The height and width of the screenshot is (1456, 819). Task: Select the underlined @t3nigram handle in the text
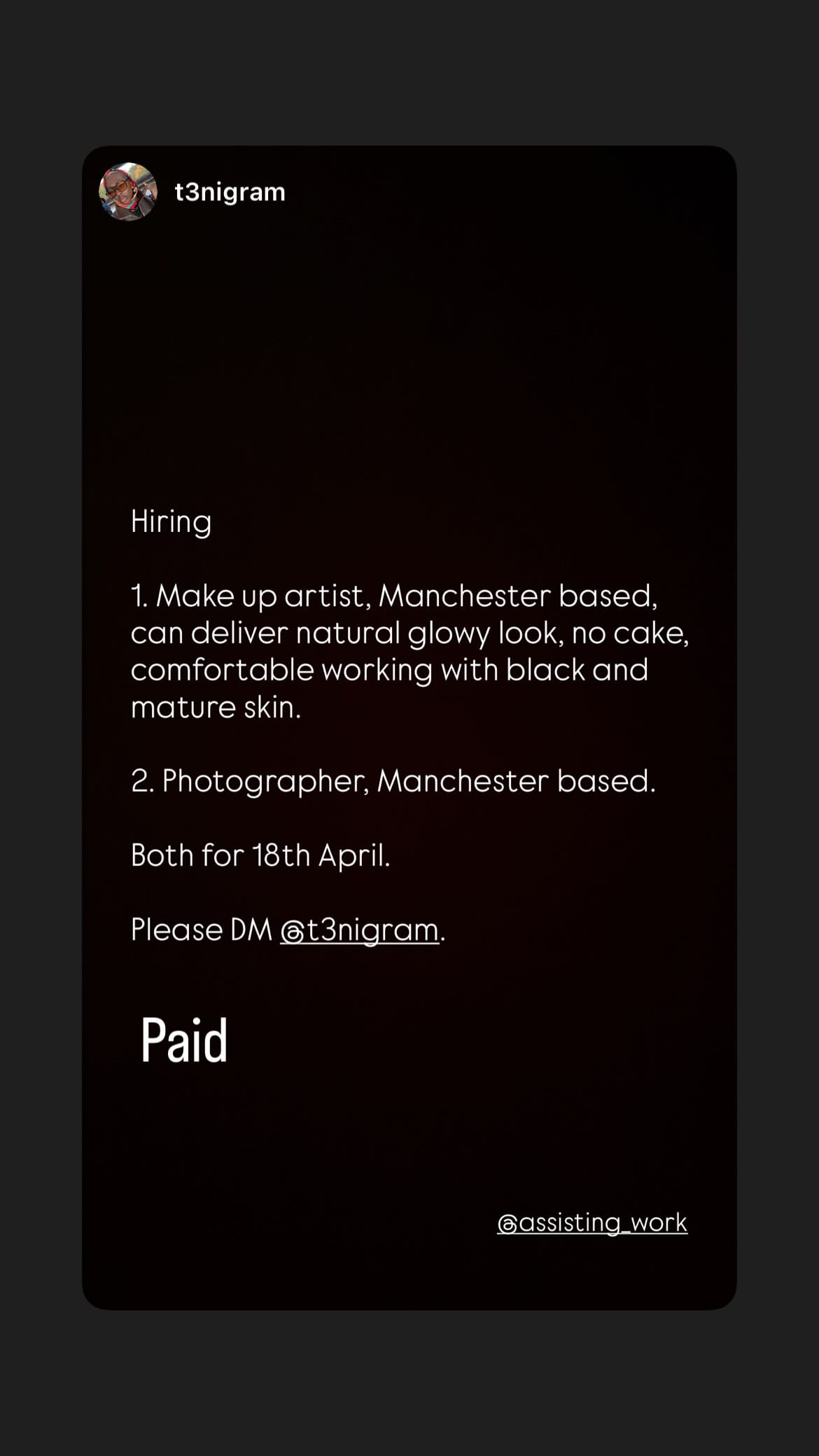(361, 929)
